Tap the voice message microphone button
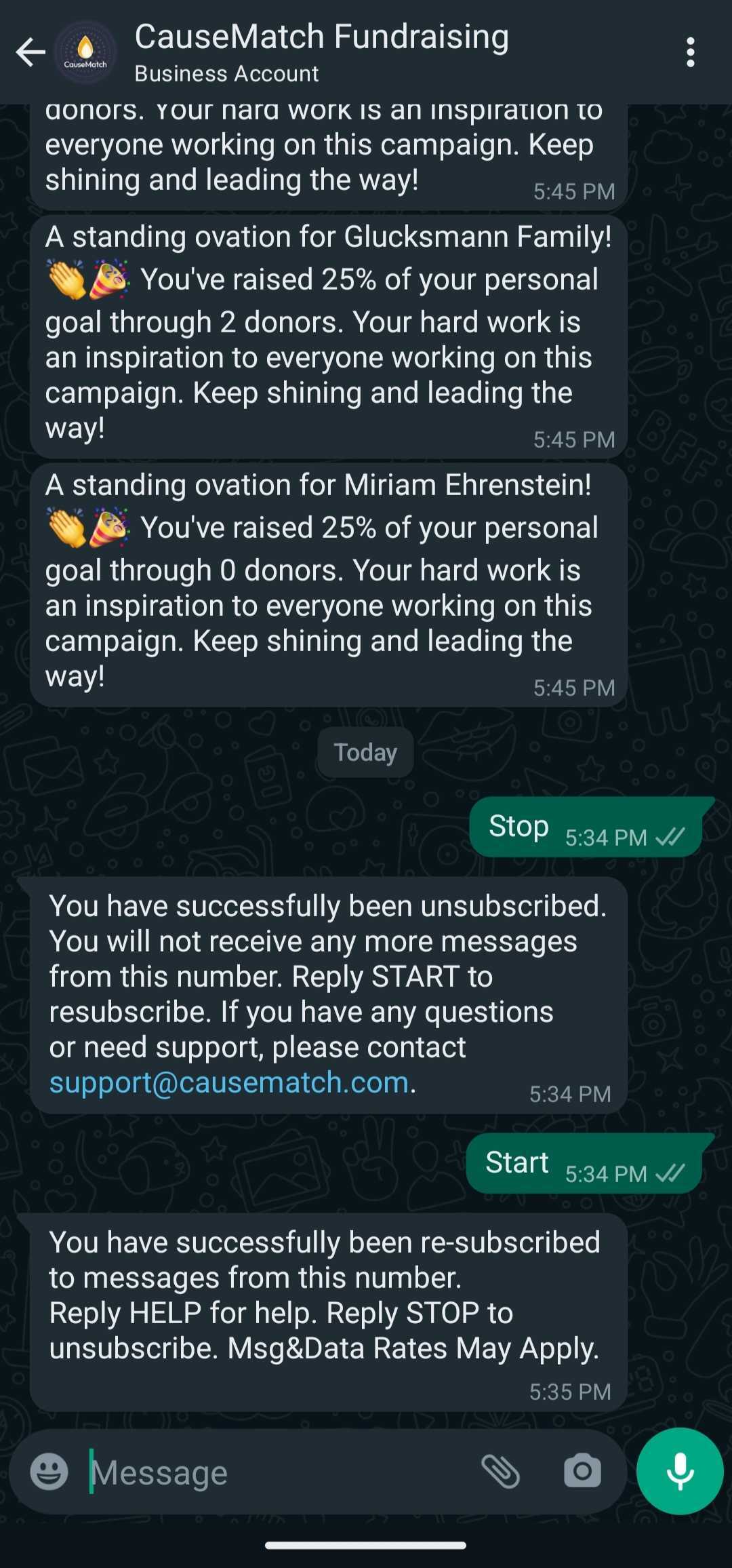Screen dimensions: 732x1568 [x=680, y=1472]
